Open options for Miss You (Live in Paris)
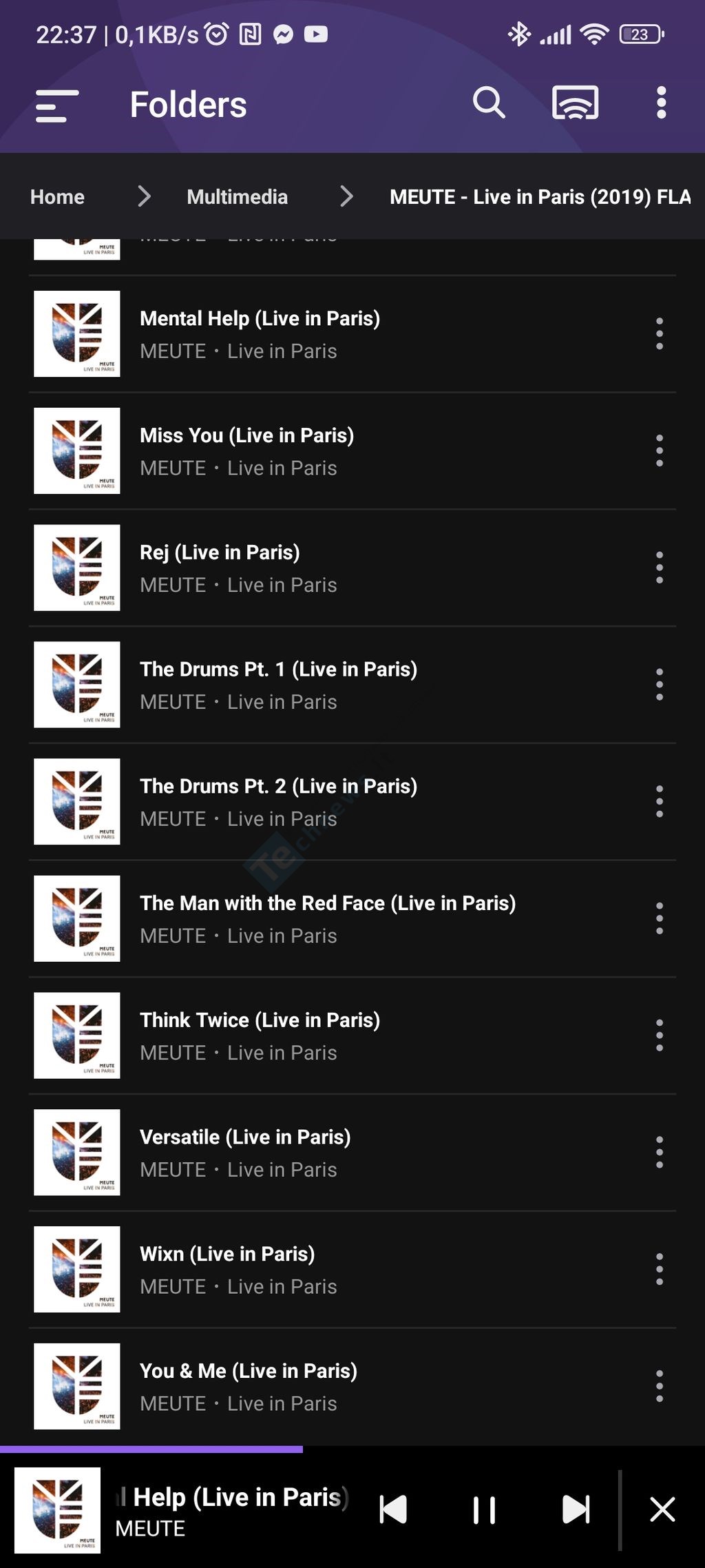705x1568 pixels. point(660,451)
